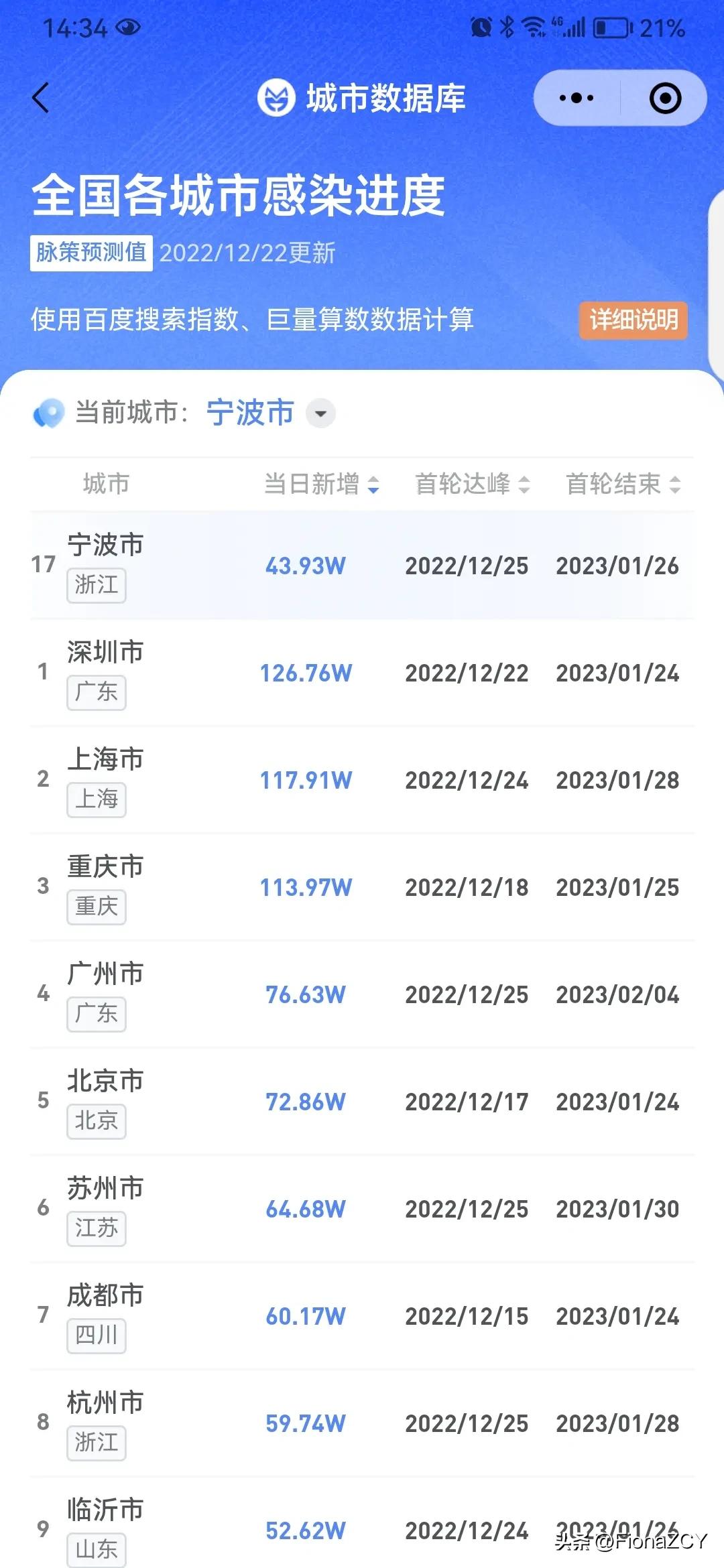724x1568 pixels.
Task: Tap the back arrow at top left
Action: point(42,97)
